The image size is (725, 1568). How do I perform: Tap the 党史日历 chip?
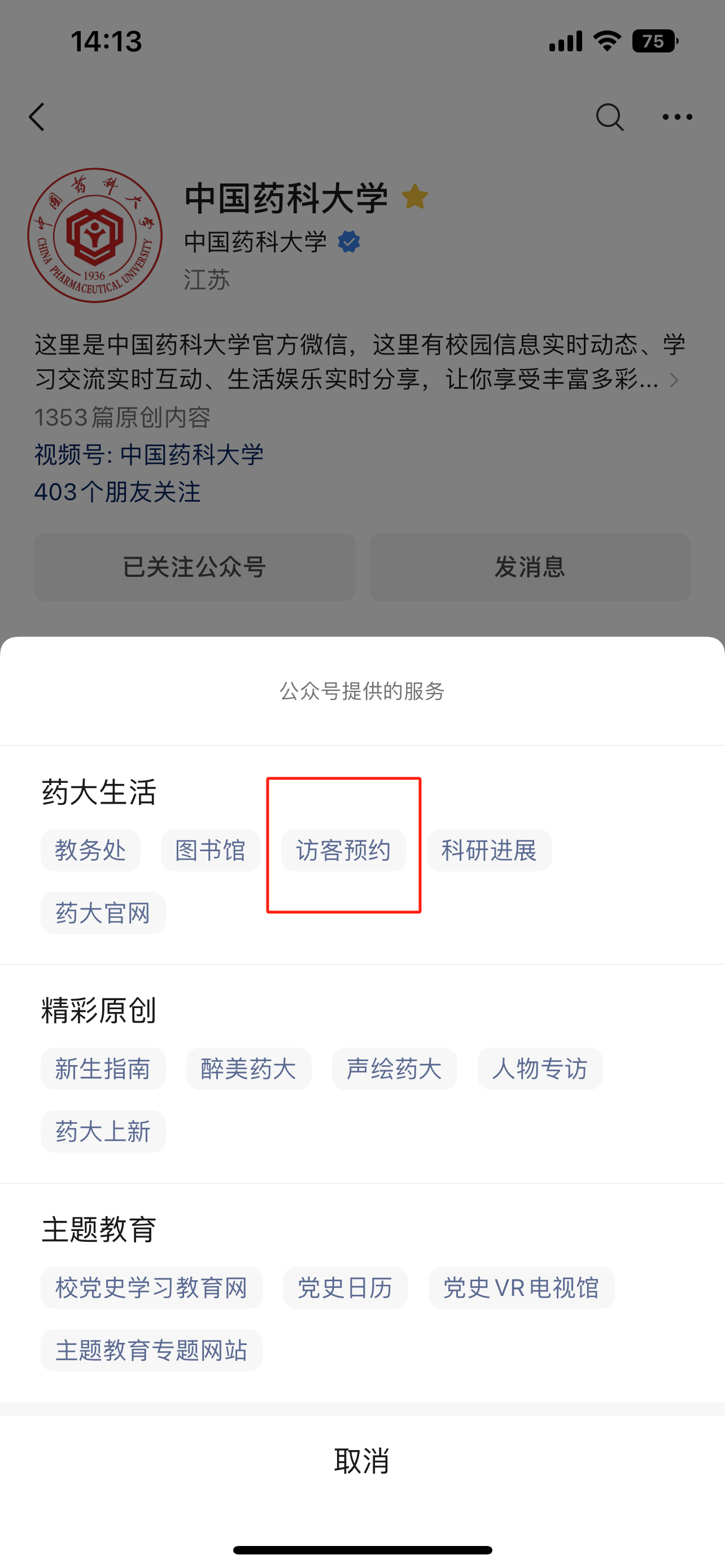click(345, 1288)
